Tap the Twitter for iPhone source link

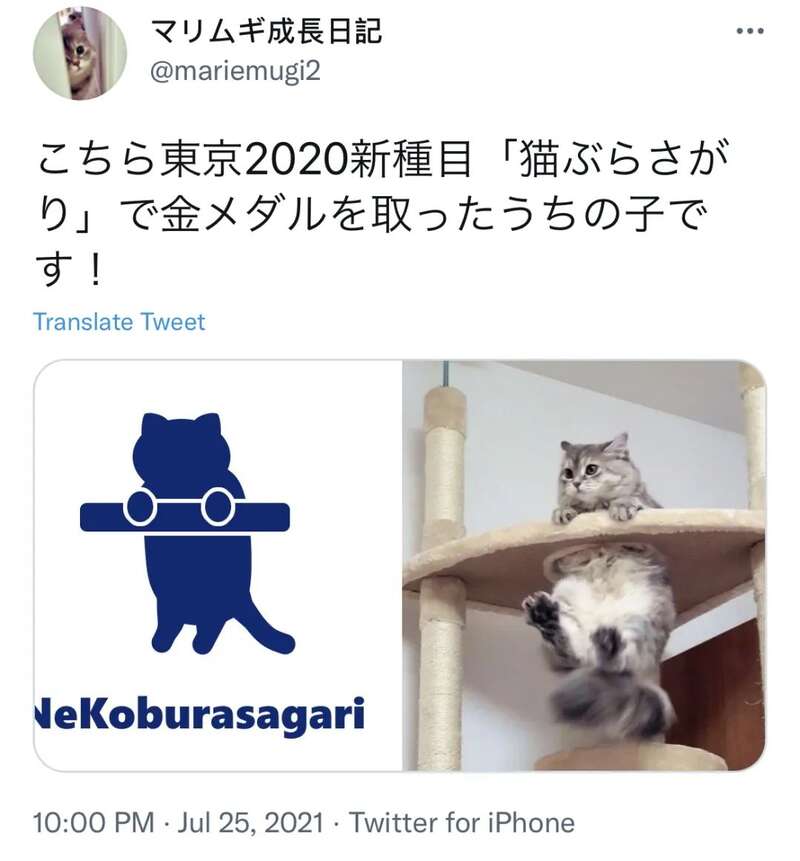pyautogui.click(x=460, y=823)
